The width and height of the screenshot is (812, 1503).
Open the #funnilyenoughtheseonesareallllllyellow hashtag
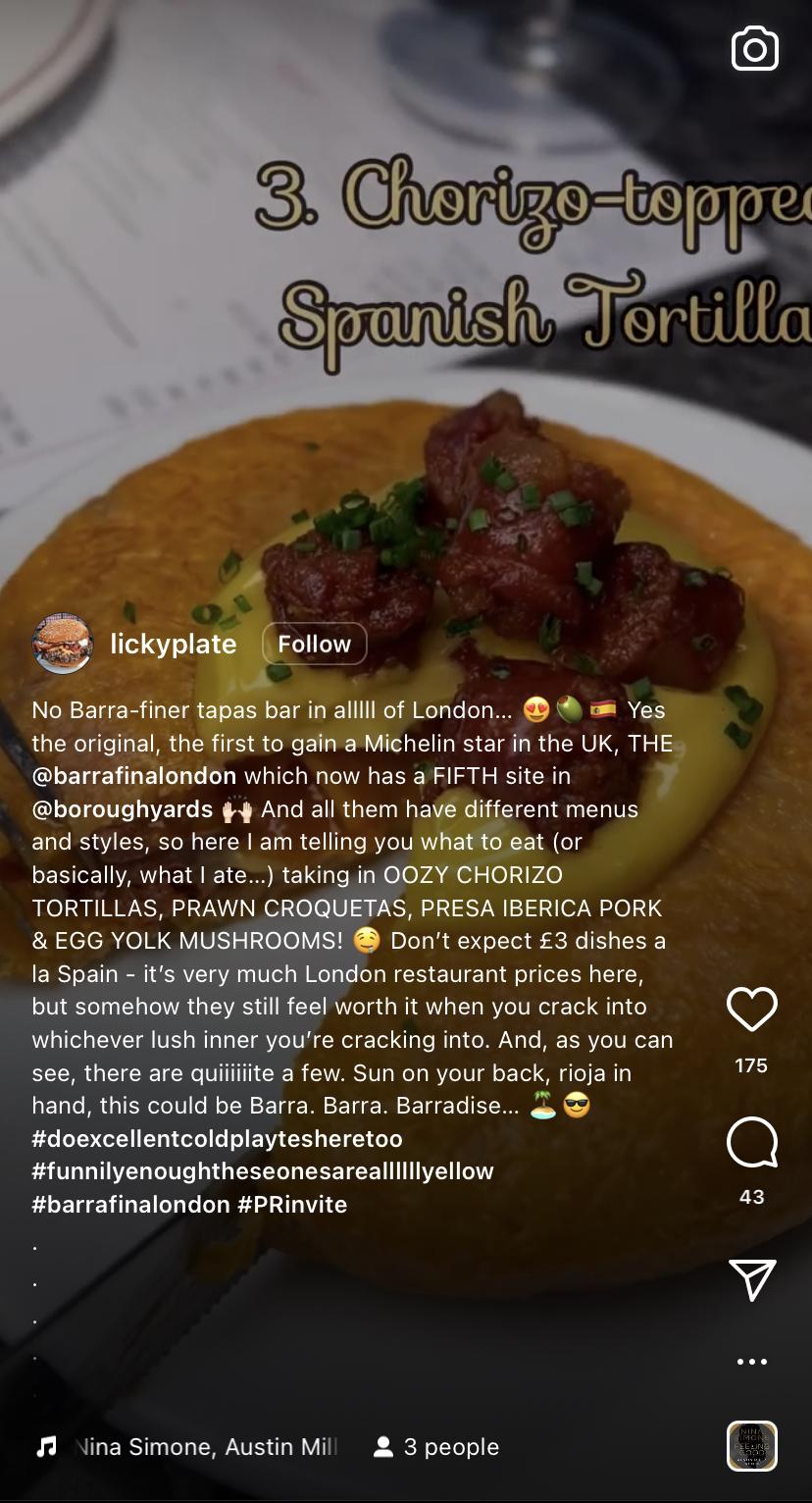(x=262, y=1171)
